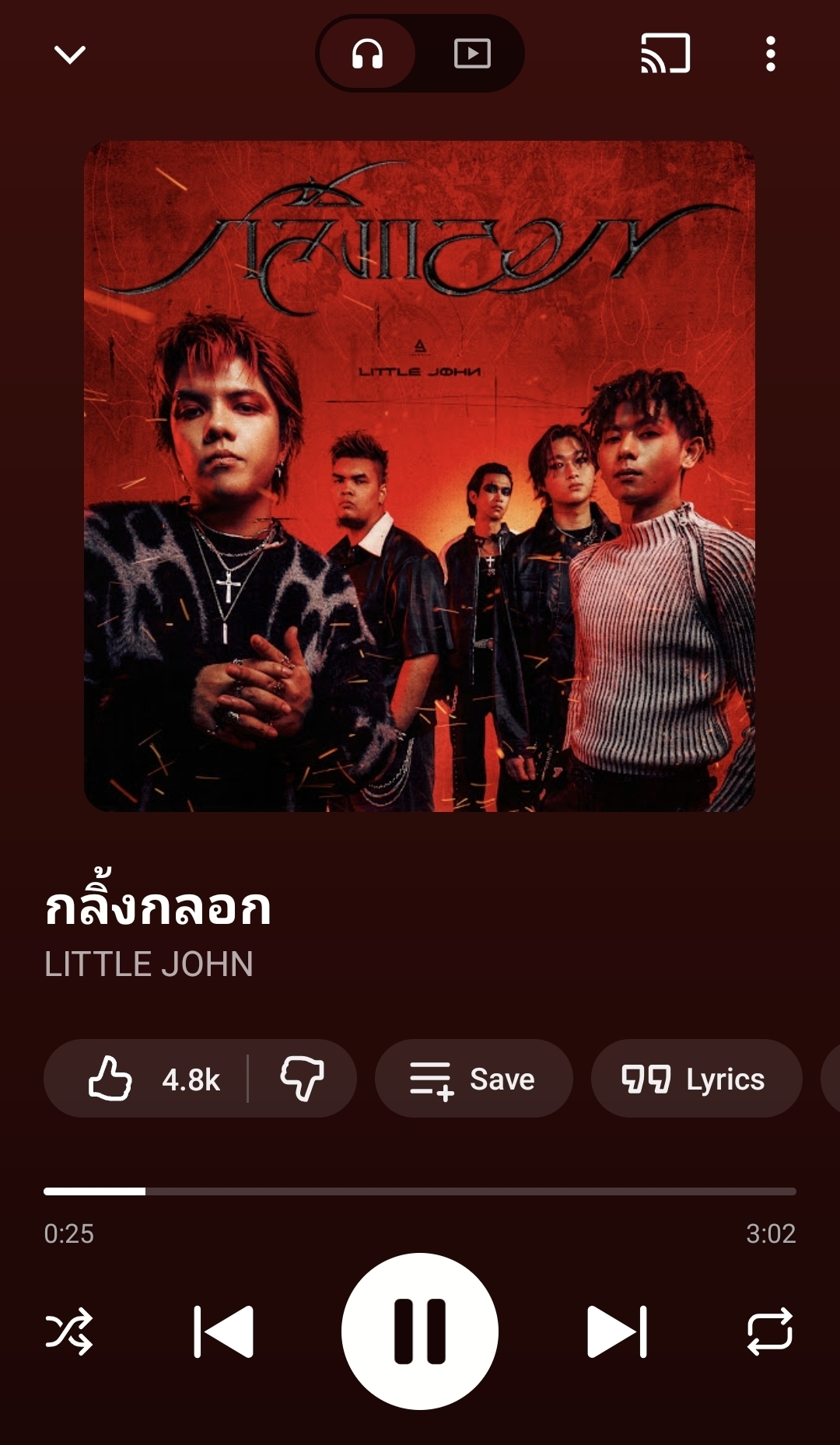Toggle repeat mode
This screenshot has width=840, height=1445.
point(769,1331)
